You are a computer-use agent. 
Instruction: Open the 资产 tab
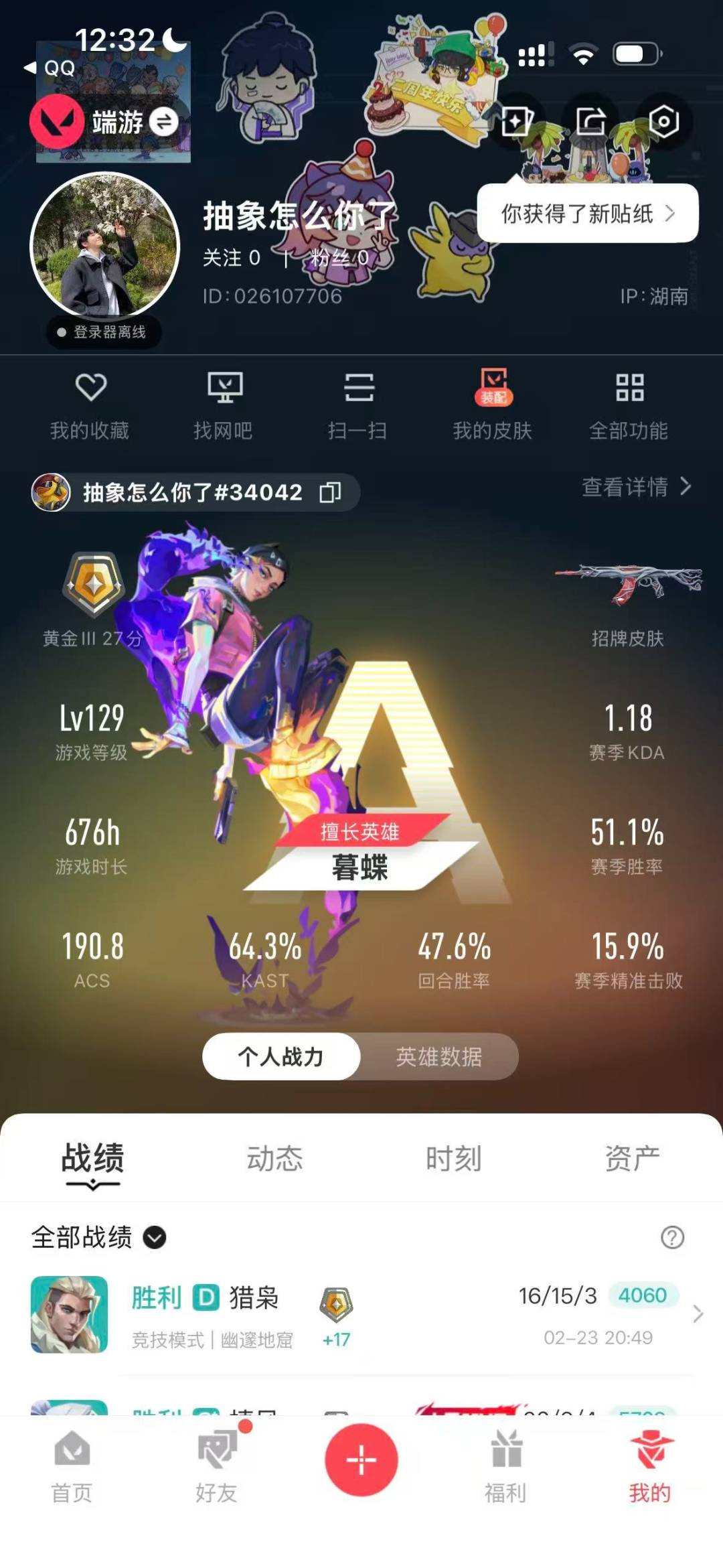point(633,1157)
